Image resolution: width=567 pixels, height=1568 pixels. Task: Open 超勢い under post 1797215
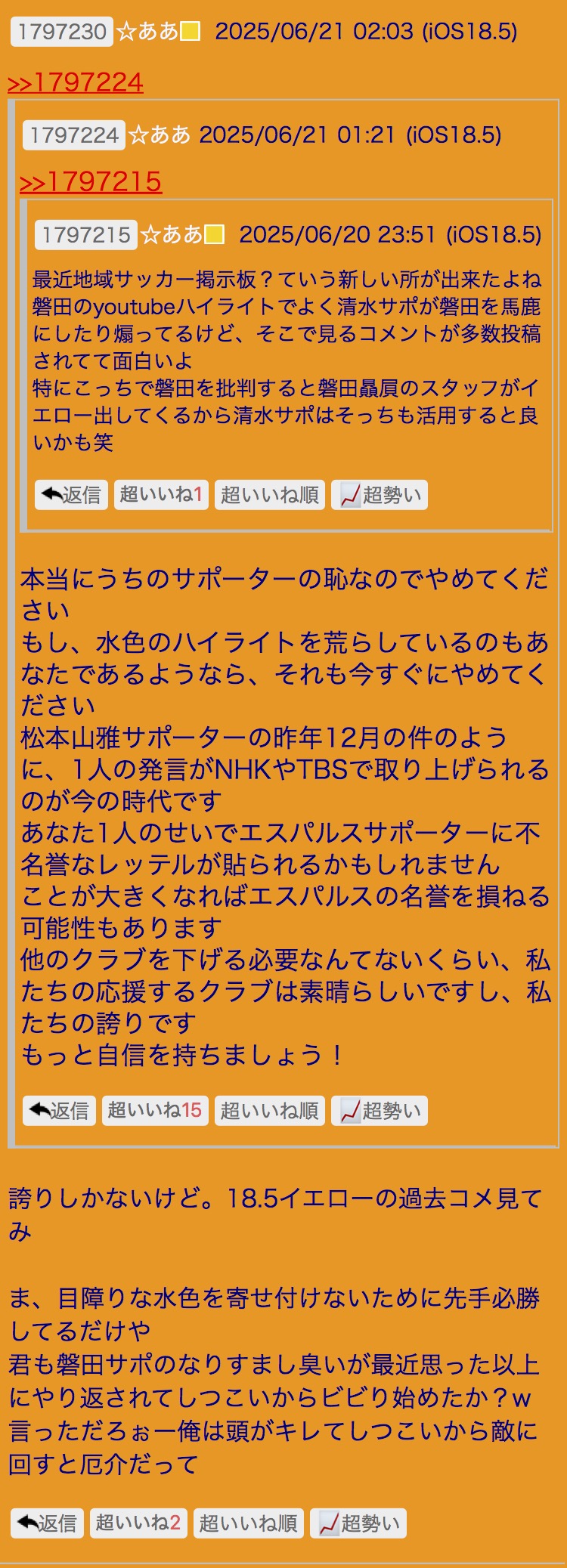(x=380, y=495)
